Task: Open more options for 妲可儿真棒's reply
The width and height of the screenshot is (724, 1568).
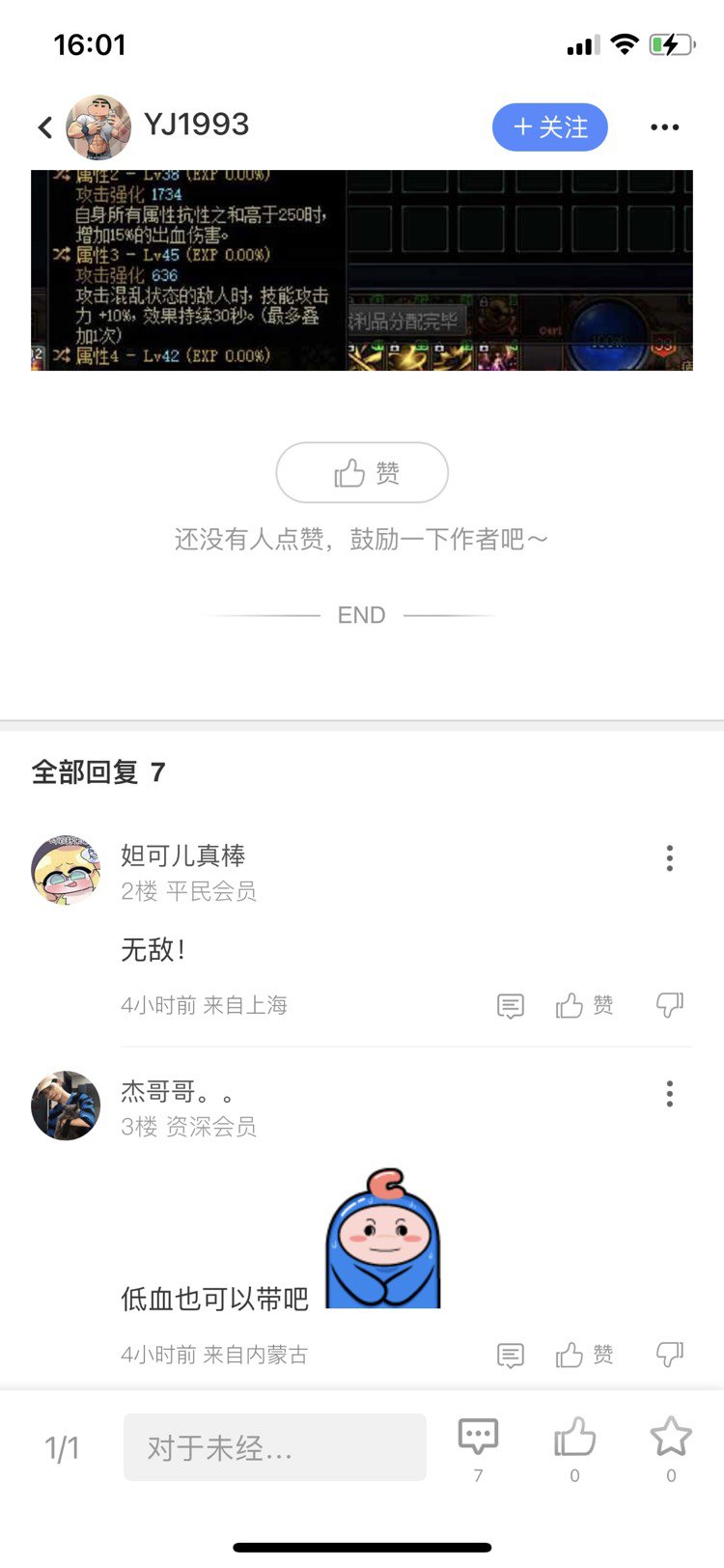Action: tap(669, 858)
